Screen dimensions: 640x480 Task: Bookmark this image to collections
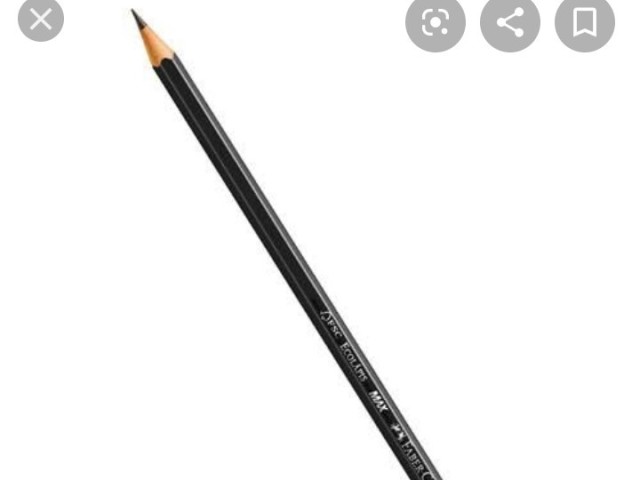click(x=585, y=23)
